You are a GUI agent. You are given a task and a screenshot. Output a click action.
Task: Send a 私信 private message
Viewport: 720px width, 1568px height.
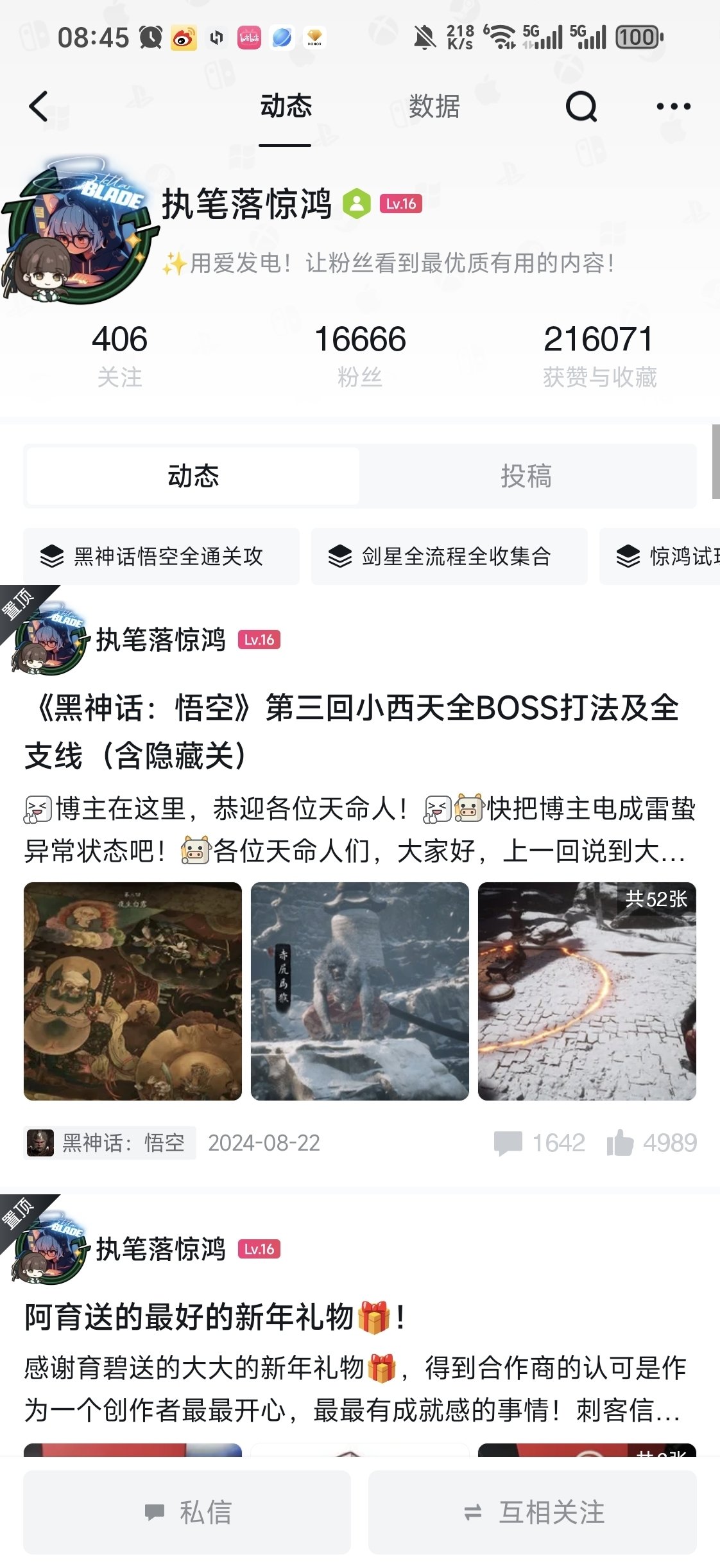(187, 1512)
